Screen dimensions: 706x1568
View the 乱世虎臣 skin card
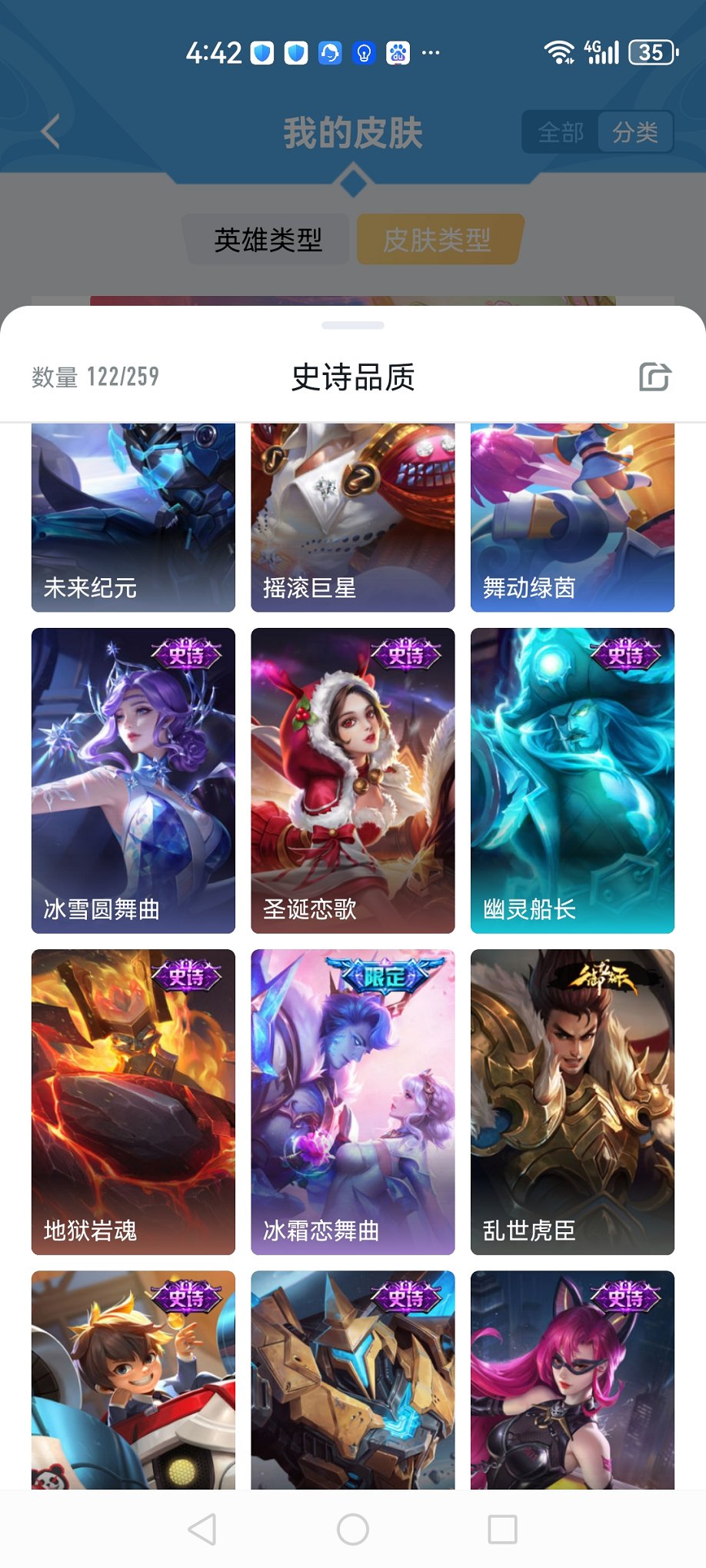tap(572, 1101)
